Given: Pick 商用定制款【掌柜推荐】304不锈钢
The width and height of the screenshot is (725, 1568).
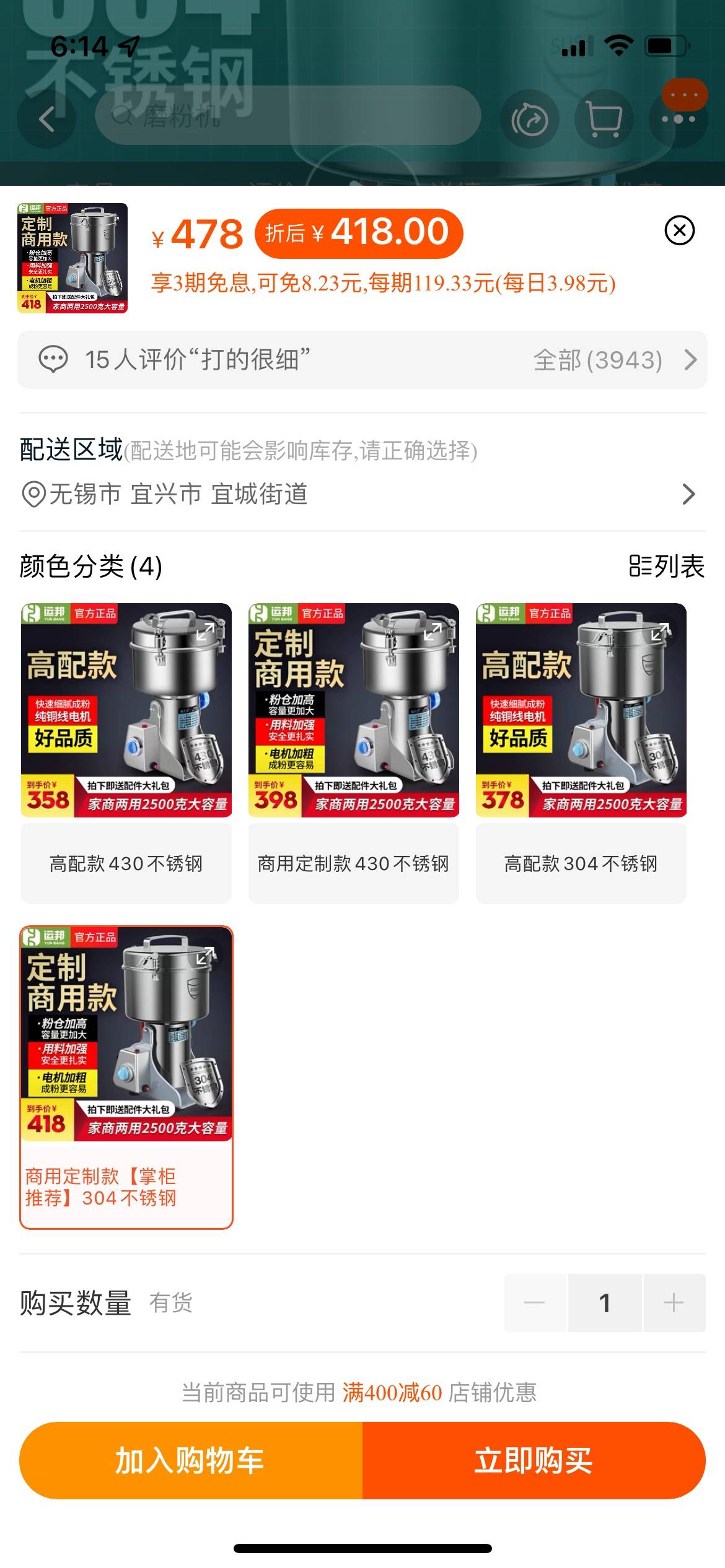Looking at the screenshot, I should pos(126,1187).
